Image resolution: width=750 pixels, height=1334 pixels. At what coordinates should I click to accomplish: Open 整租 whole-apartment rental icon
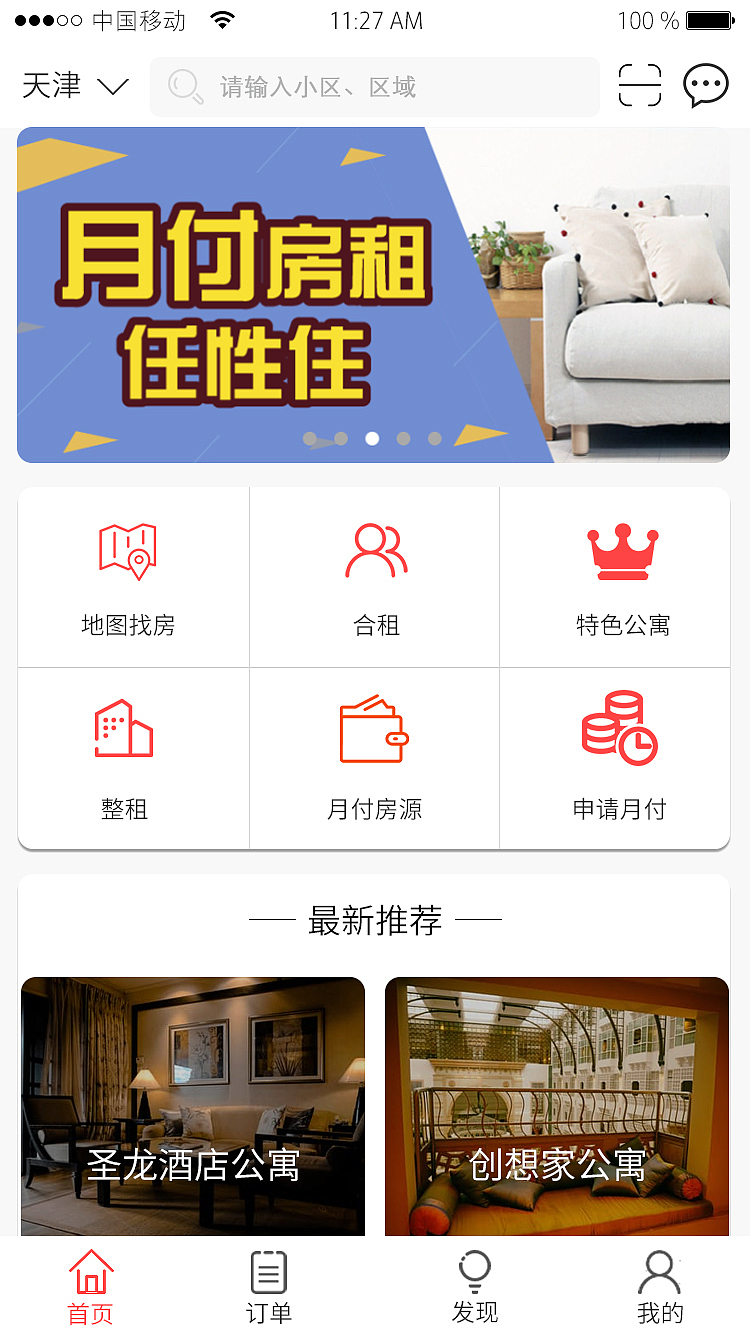tap(124, 729)
